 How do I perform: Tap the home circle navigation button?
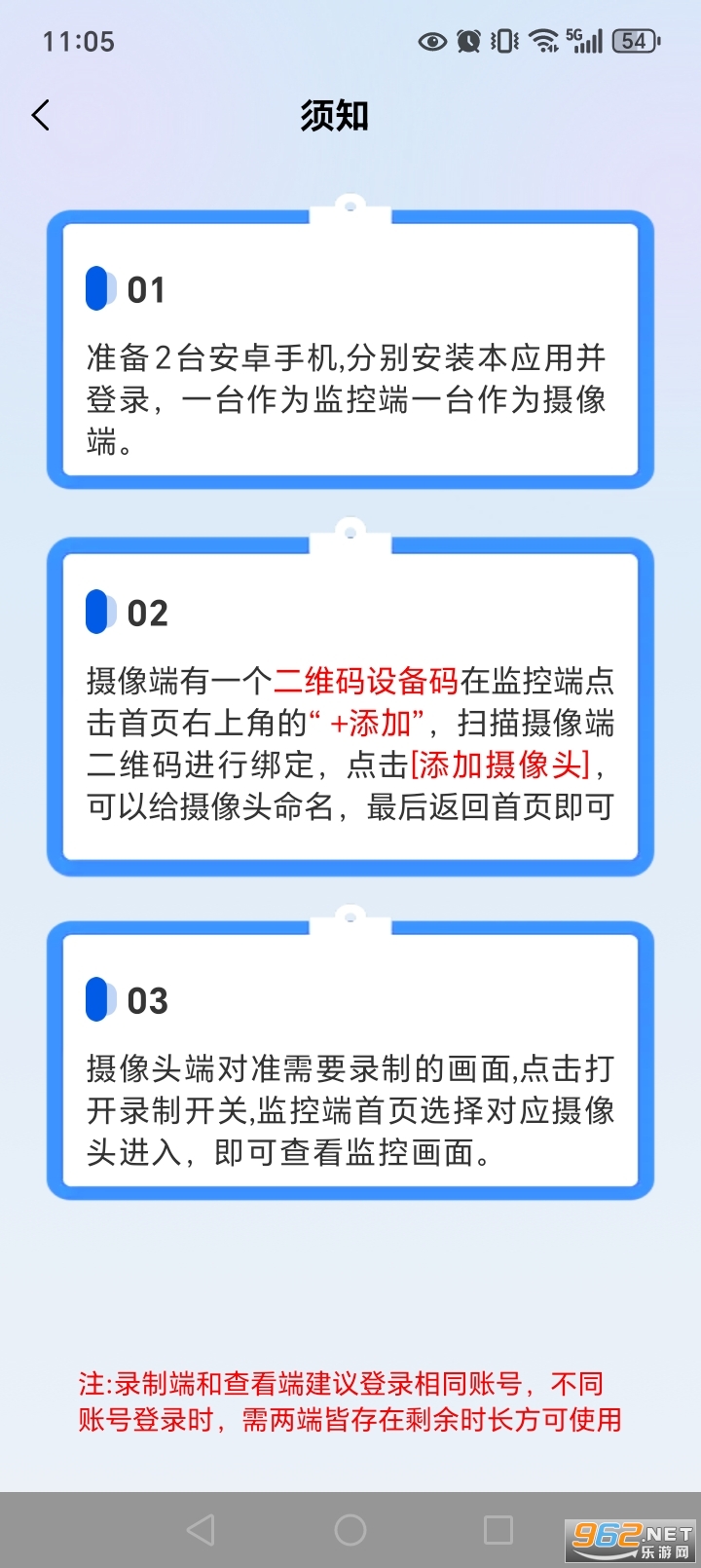point(350,1529)
